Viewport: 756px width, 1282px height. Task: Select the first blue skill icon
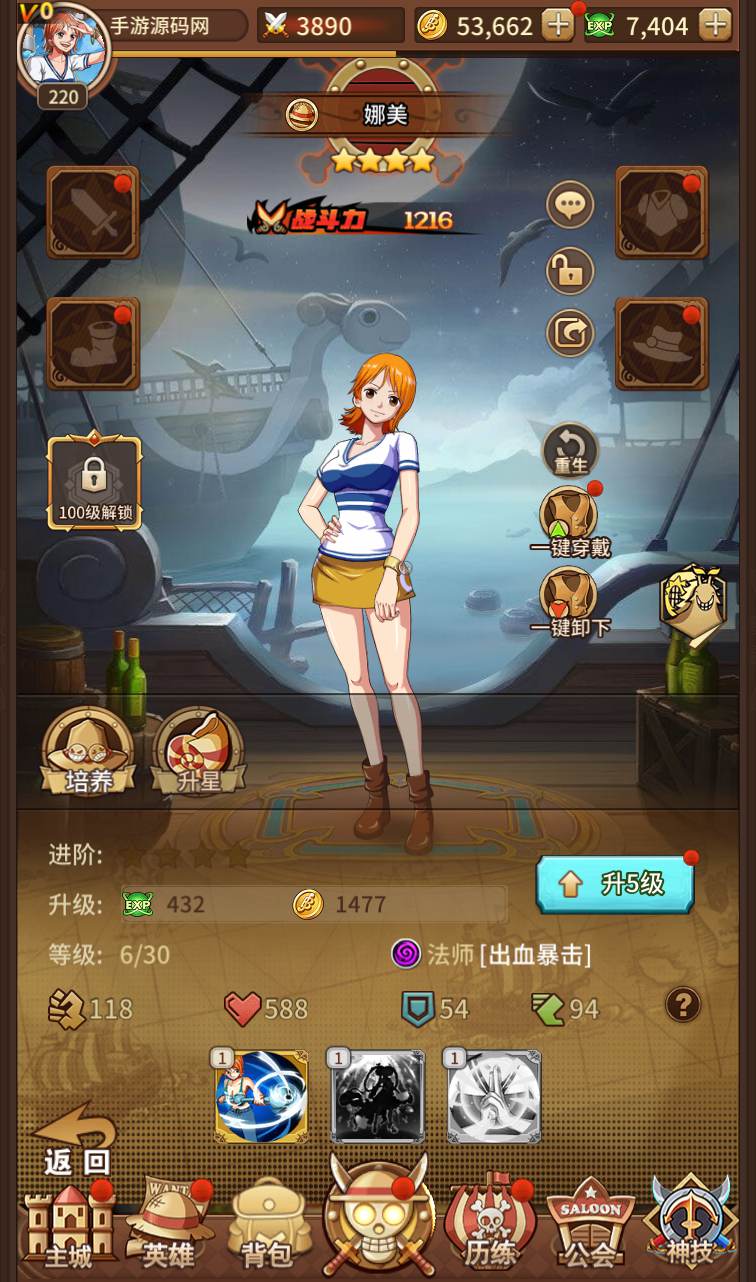(x=262, y=1097)
